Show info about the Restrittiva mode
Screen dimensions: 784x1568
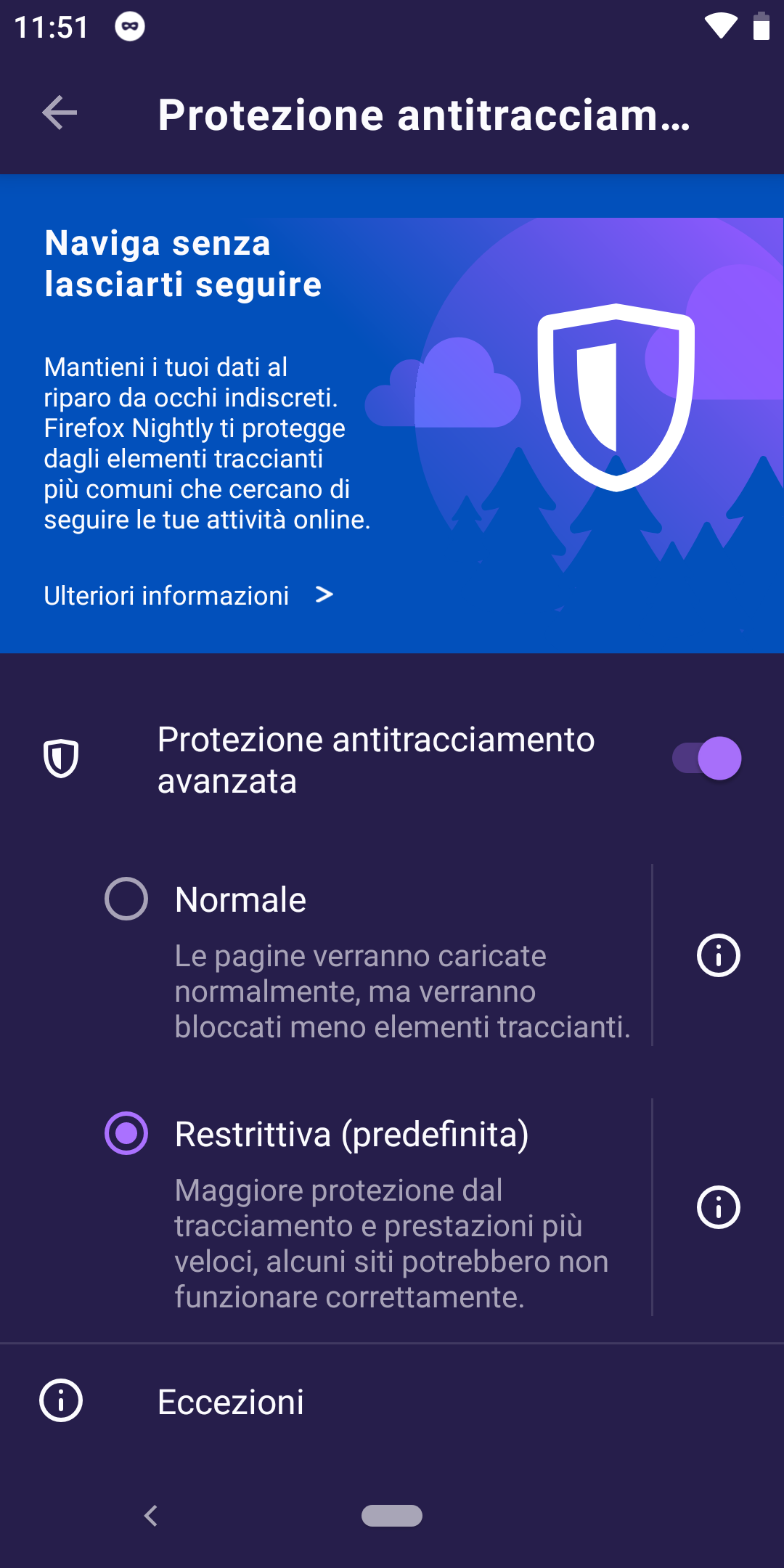718,1207
